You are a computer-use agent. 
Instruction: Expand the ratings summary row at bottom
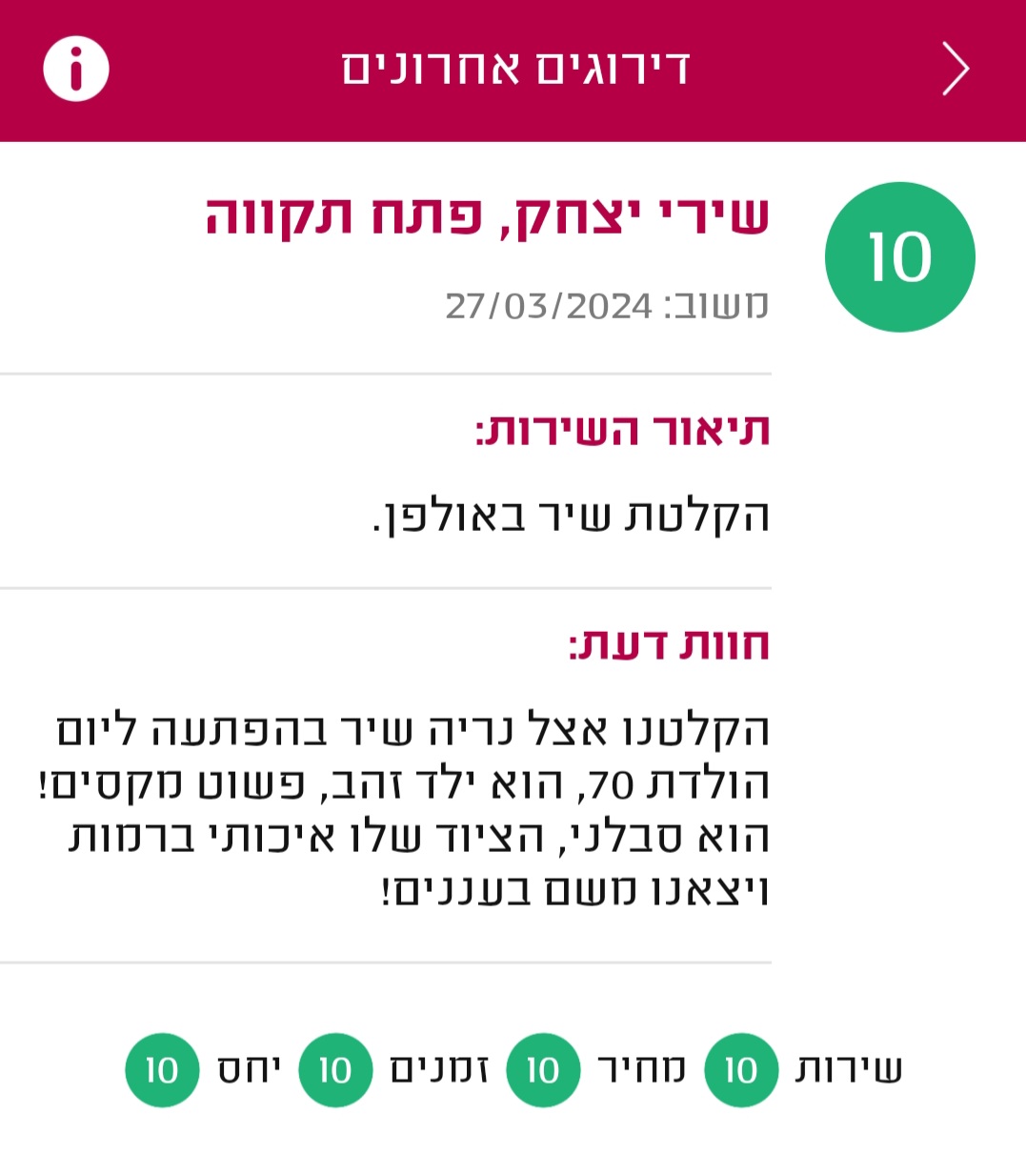(x=515, y=1069)
